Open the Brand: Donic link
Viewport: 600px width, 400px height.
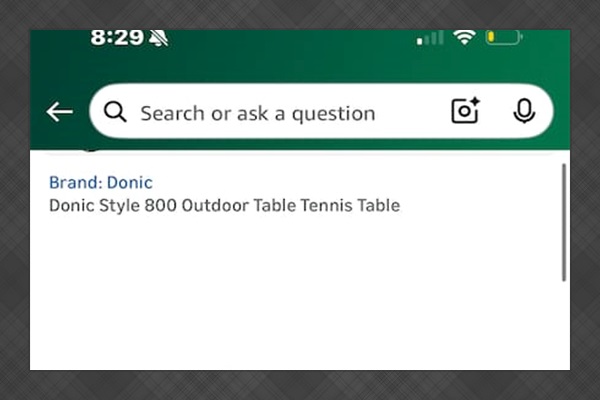coord(101,183)
